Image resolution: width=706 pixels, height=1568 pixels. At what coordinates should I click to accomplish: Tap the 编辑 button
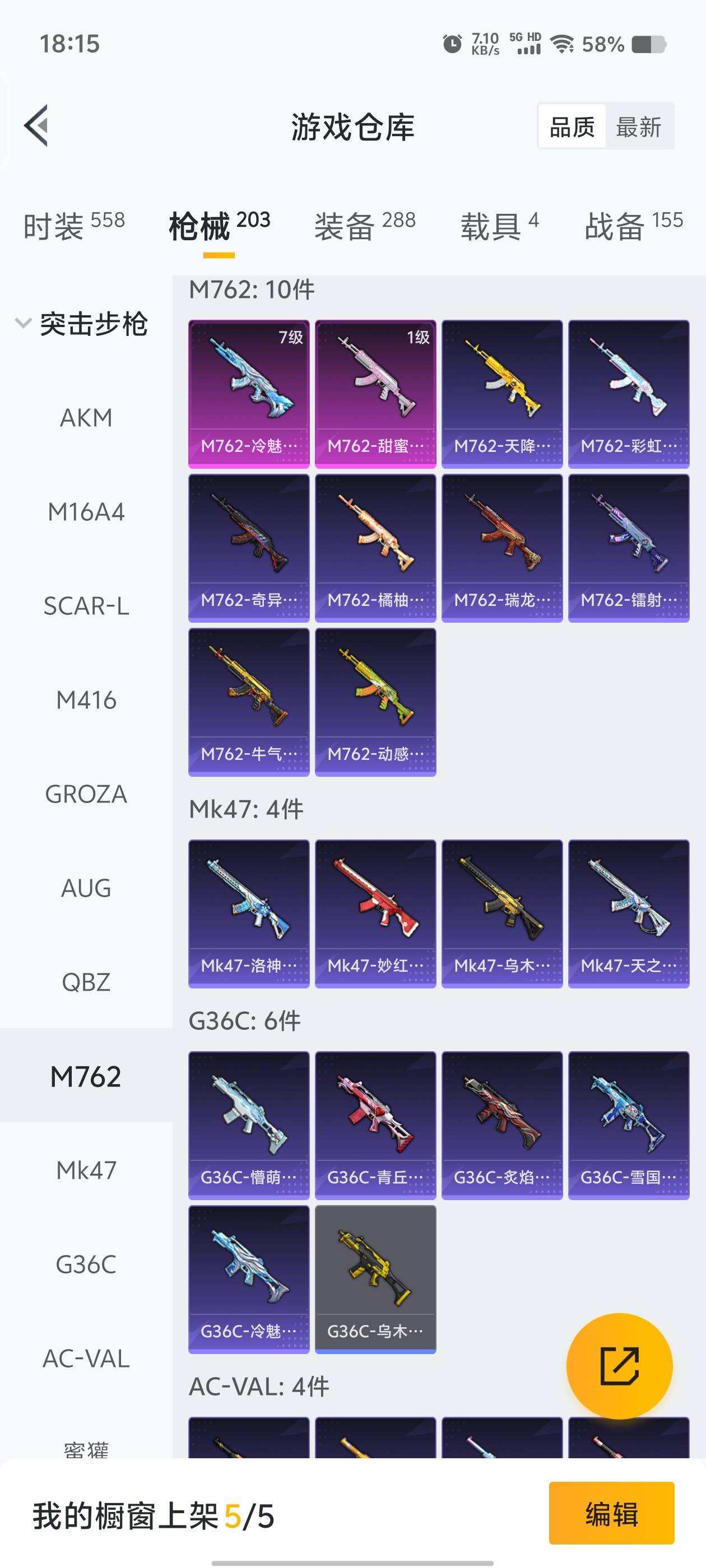[x=611, y=1513]
